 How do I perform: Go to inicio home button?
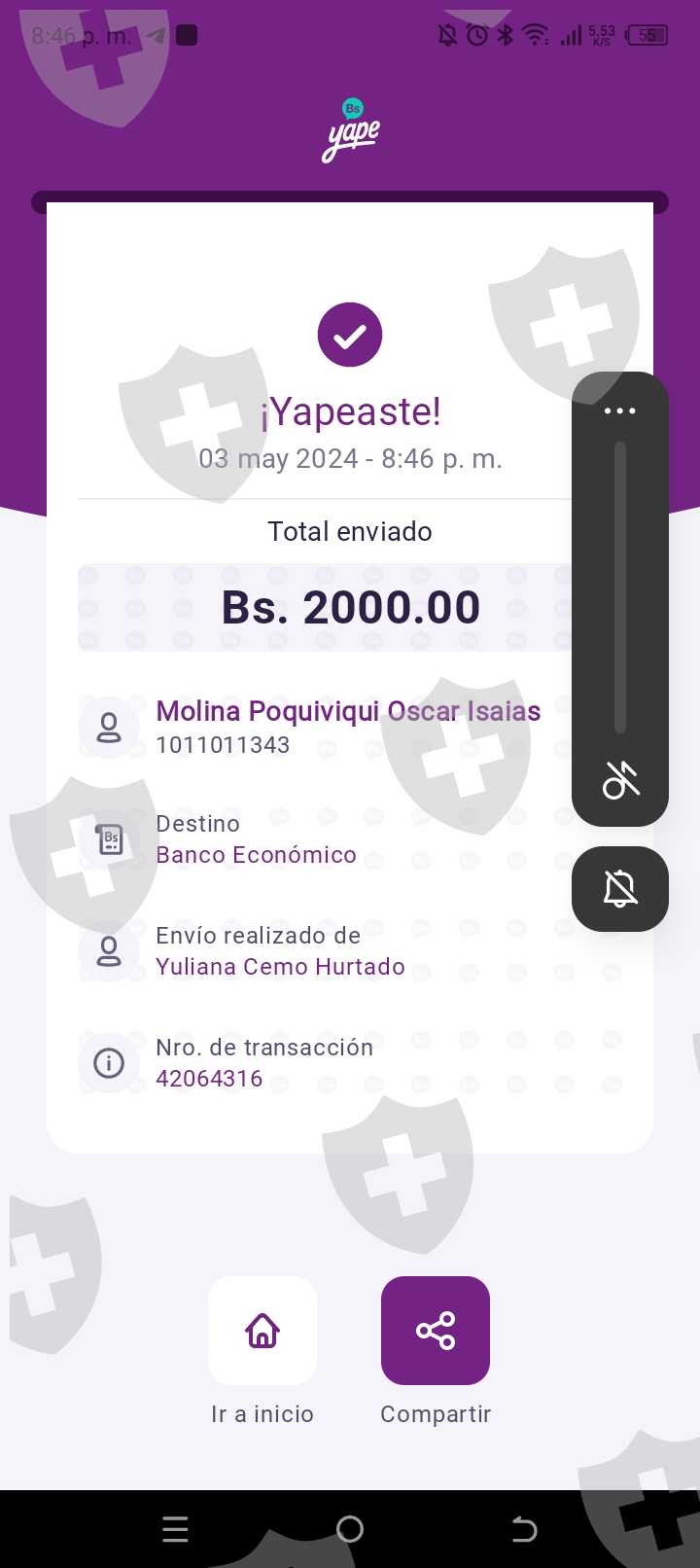(262, 1330)
